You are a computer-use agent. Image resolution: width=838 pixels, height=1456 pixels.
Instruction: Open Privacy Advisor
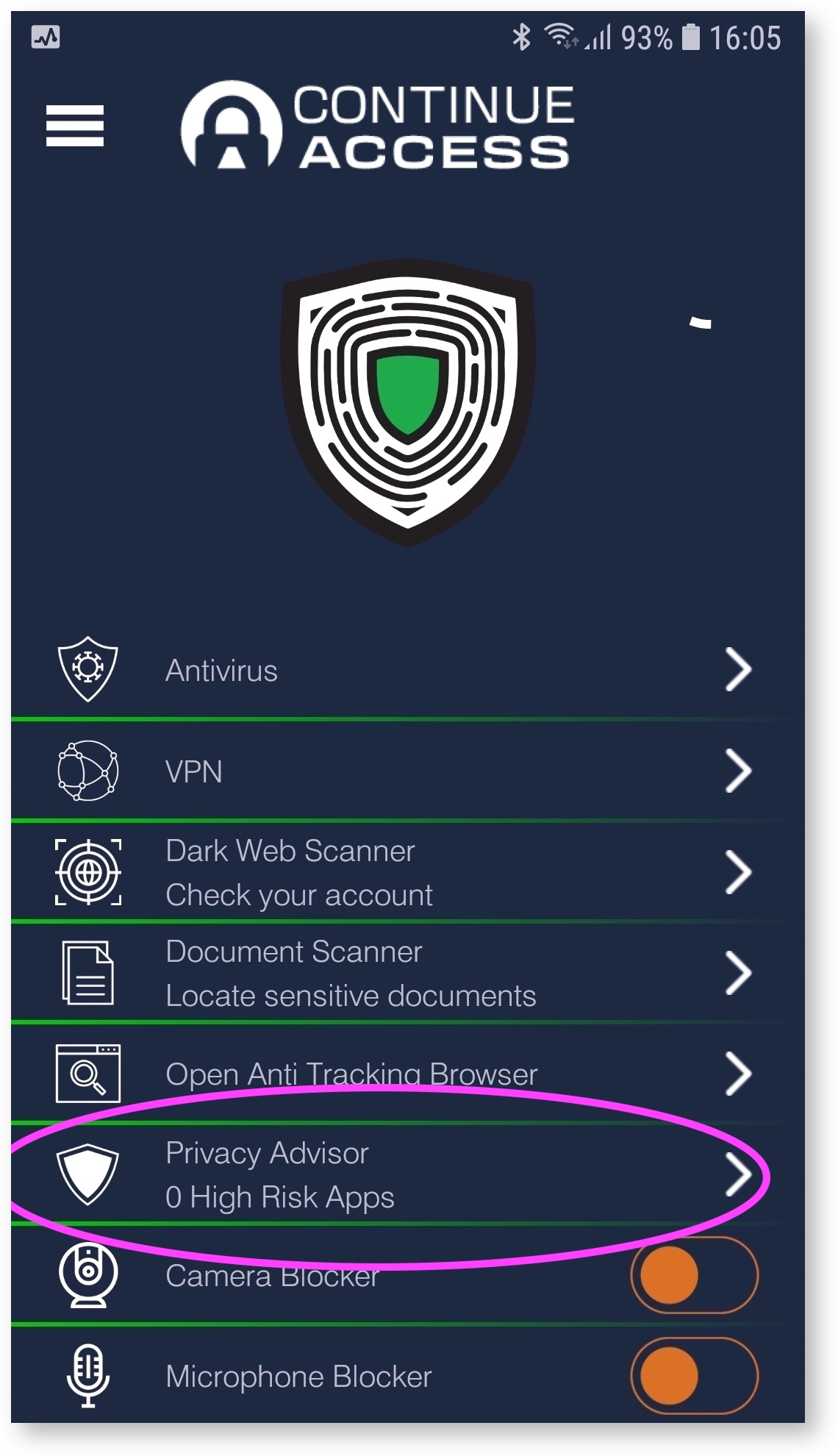click(404, 1174)
